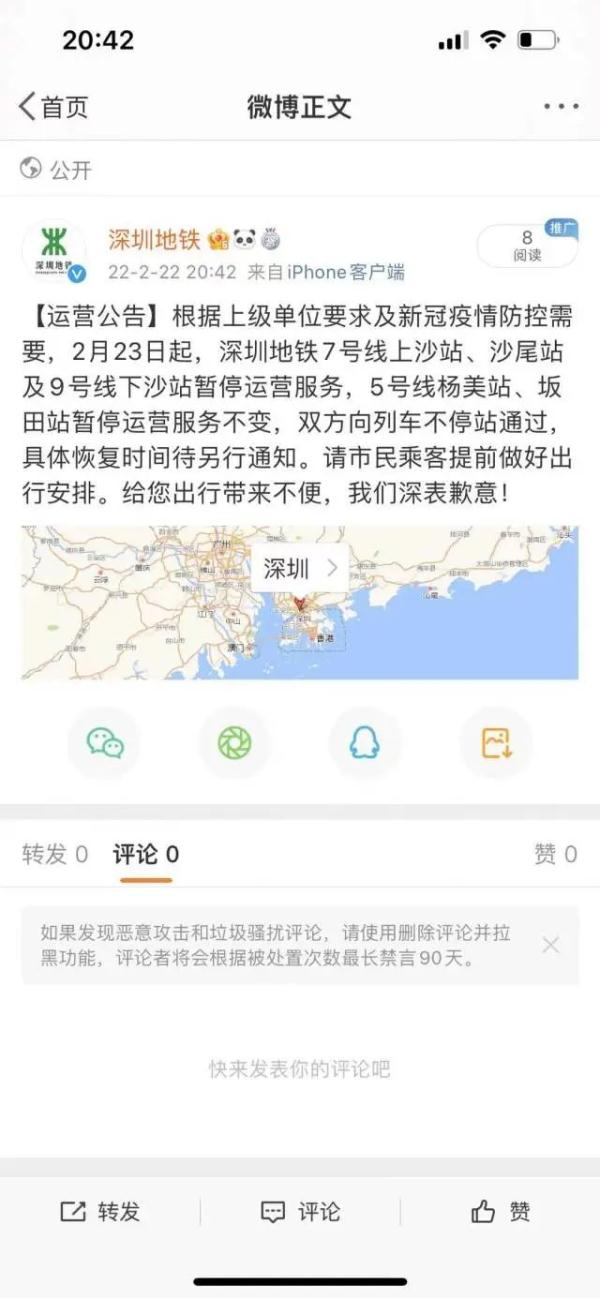The image size is (600, 1298).
Task: Select the 评论 0 tab
Action: (x=146, y=854)
